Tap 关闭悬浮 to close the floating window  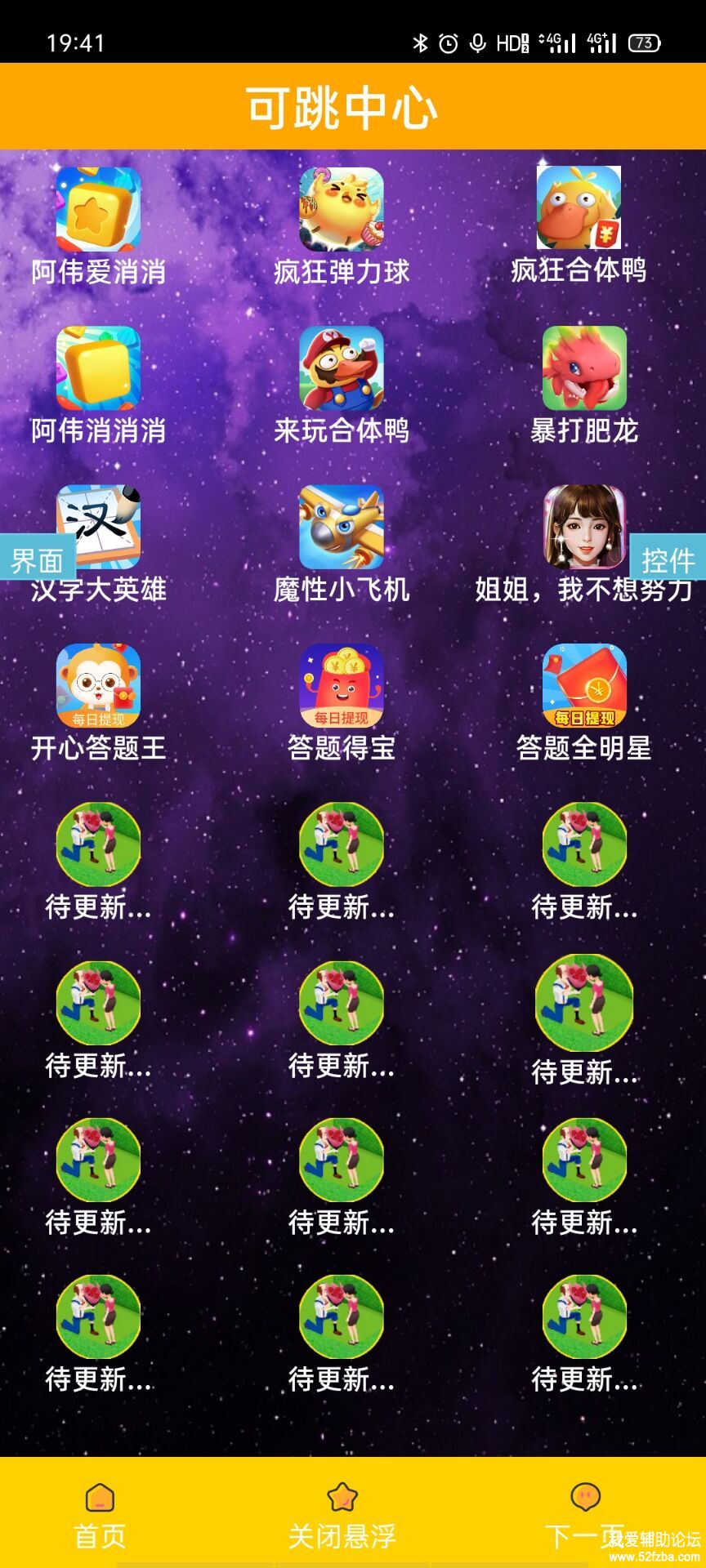[x=342, y=1516]
